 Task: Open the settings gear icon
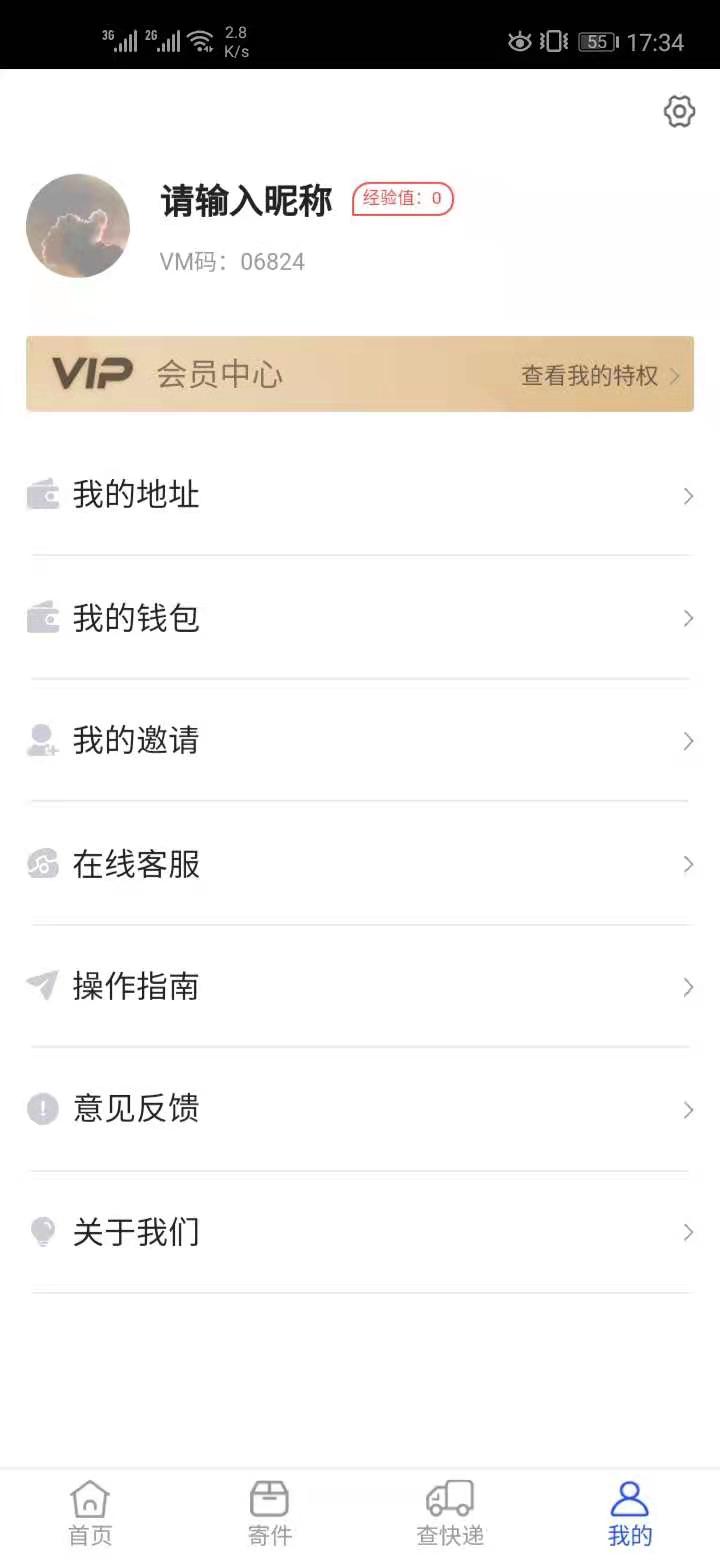coord(679,111)
